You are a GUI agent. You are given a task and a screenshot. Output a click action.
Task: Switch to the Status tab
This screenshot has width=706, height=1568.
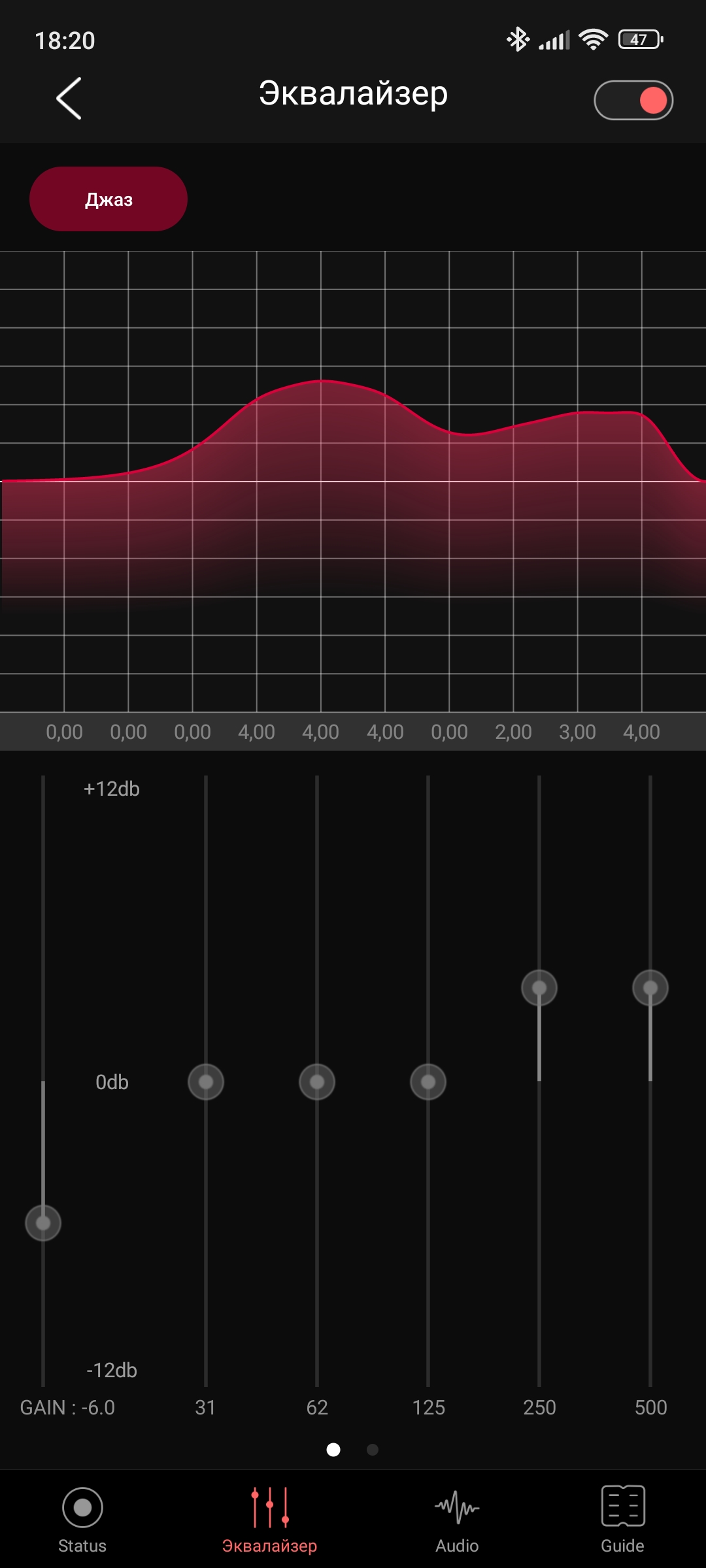pyautogui.click(x=82, y=1520)
